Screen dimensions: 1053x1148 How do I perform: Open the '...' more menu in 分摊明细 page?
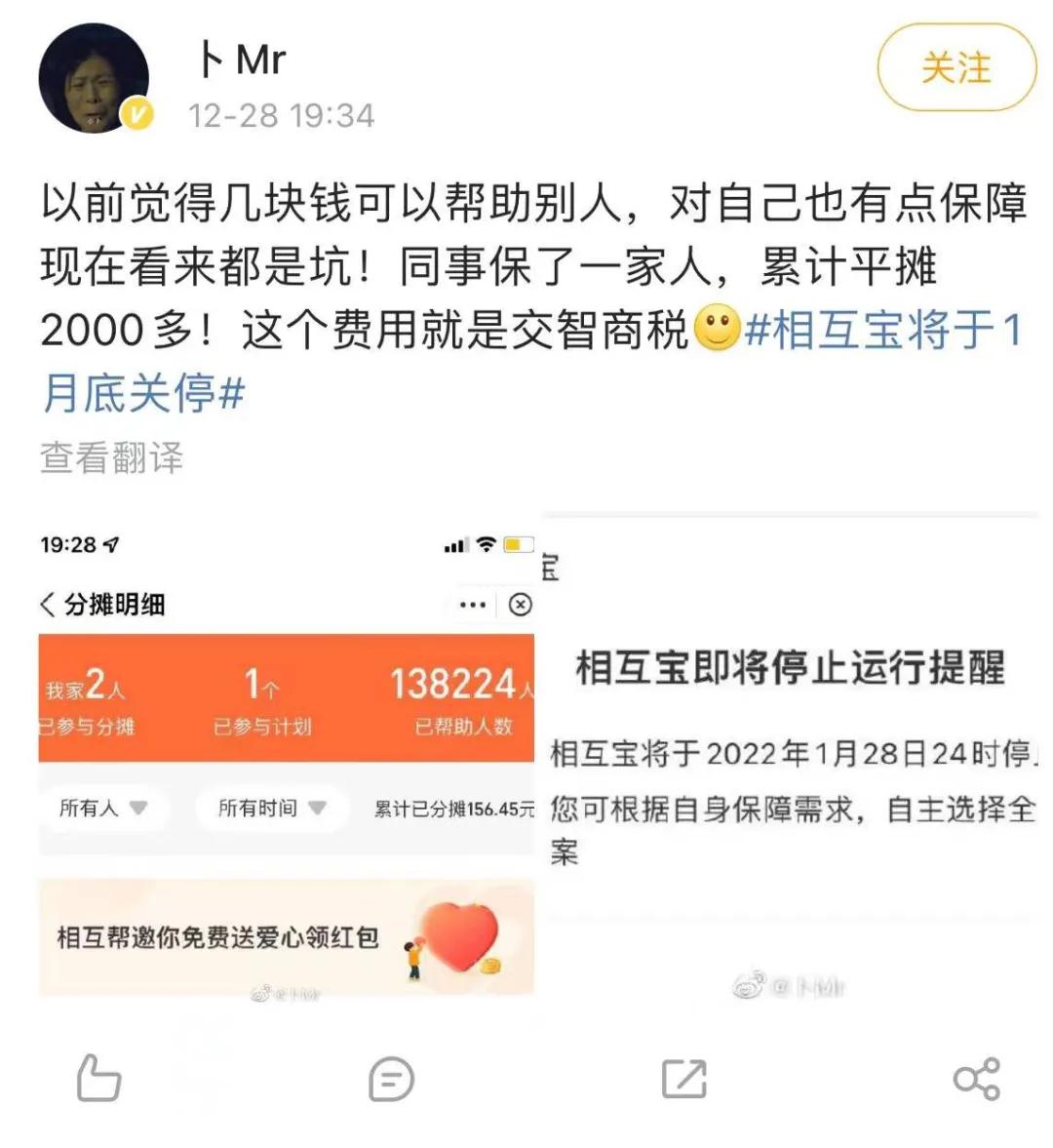click(x=472, y=605)
